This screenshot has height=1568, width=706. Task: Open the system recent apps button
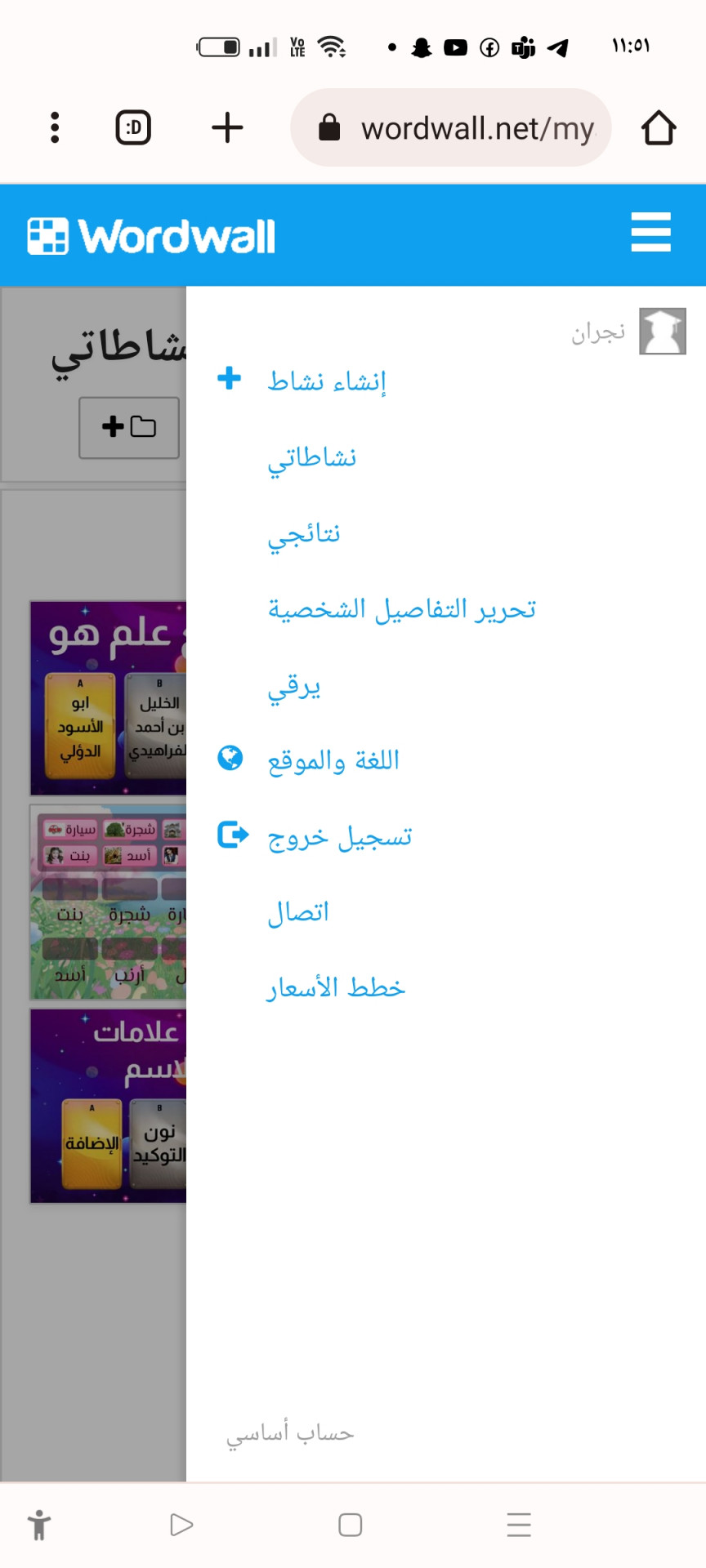[519, 1525]
